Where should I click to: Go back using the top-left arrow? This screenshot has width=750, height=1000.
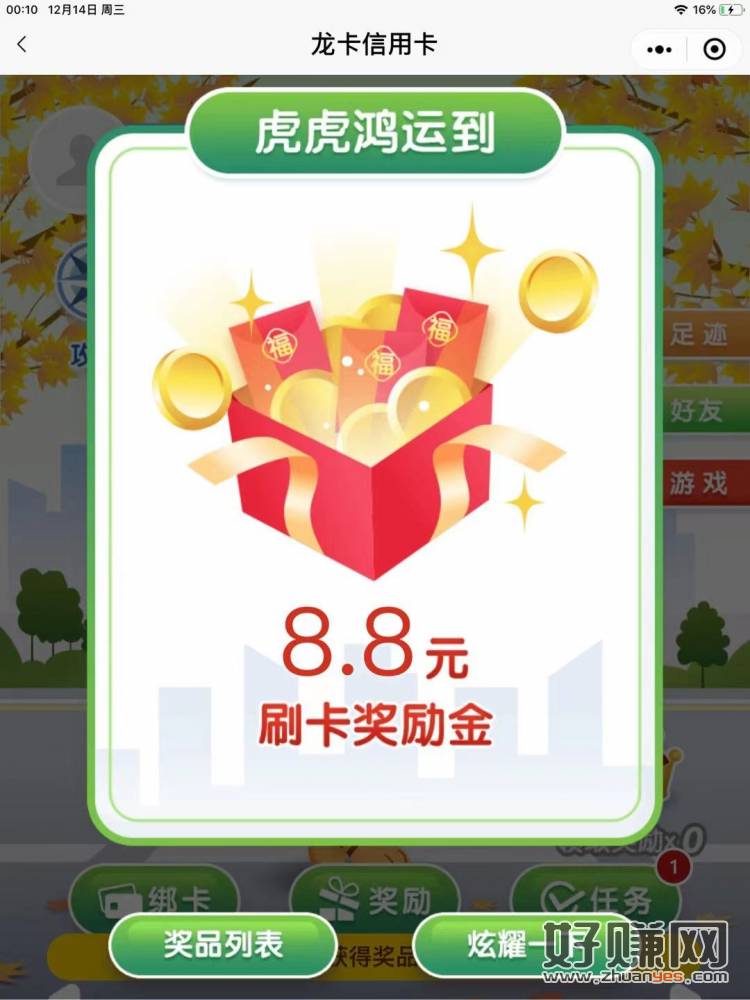tap(22, 45)
